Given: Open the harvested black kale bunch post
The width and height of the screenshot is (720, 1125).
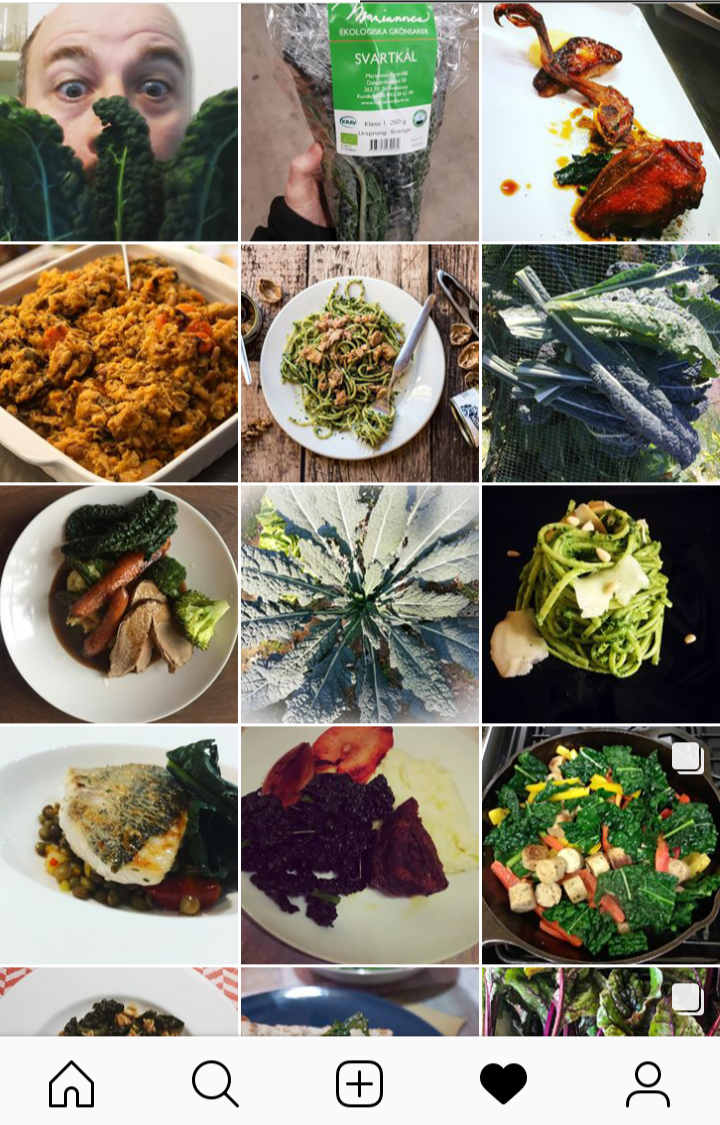Looking at the screenshot, I should click(x=600, y=363).
